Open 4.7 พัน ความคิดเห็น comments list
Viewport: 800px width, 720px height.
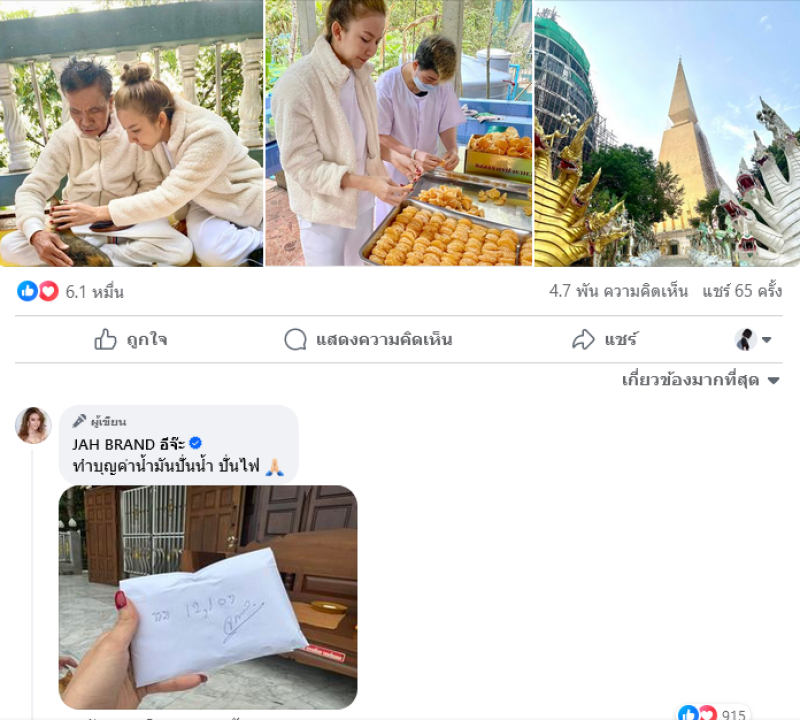point(618,292)
